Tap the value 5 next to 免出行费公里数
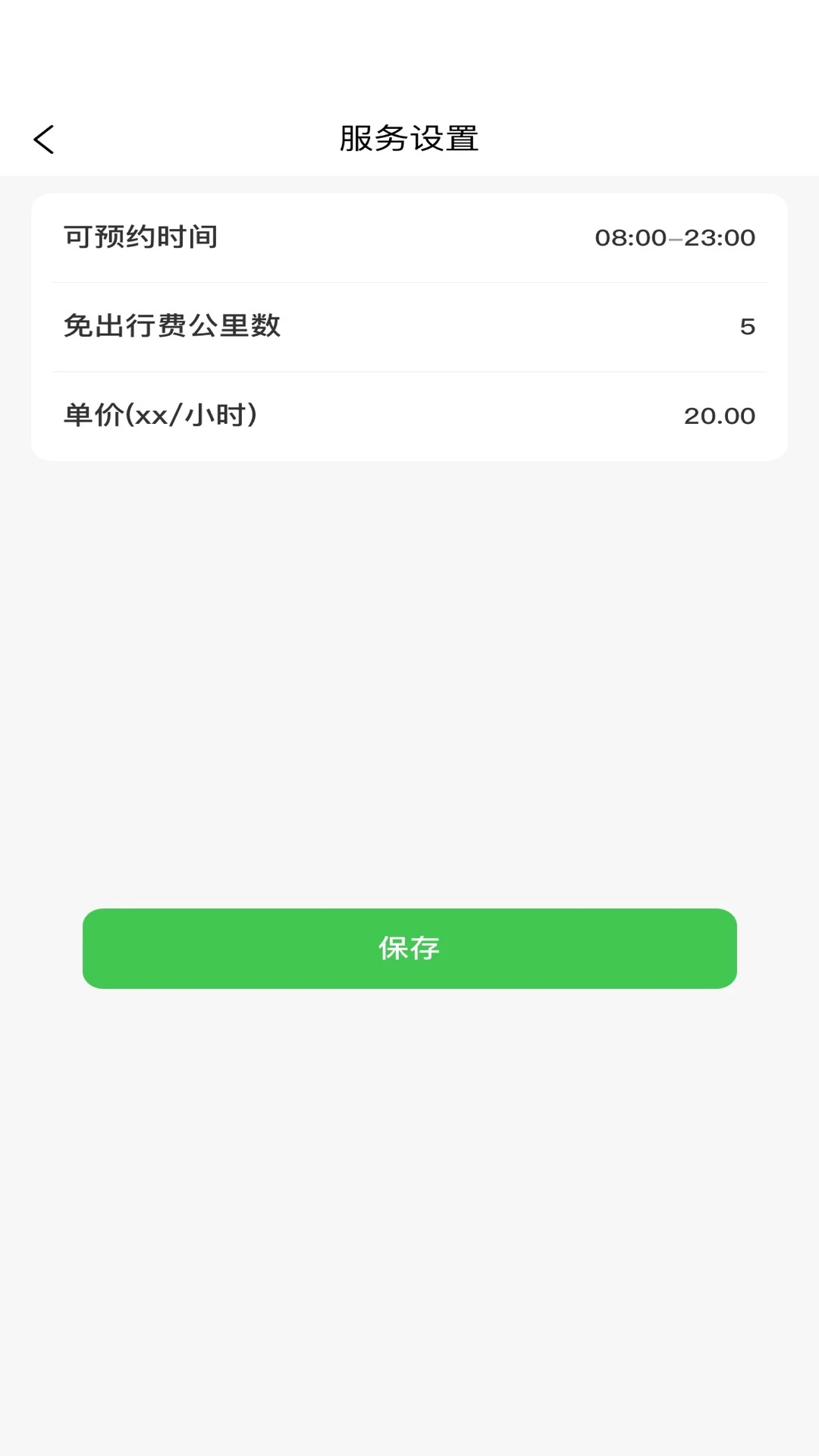This screenshot has height=1456, width=819. point(748,326)
